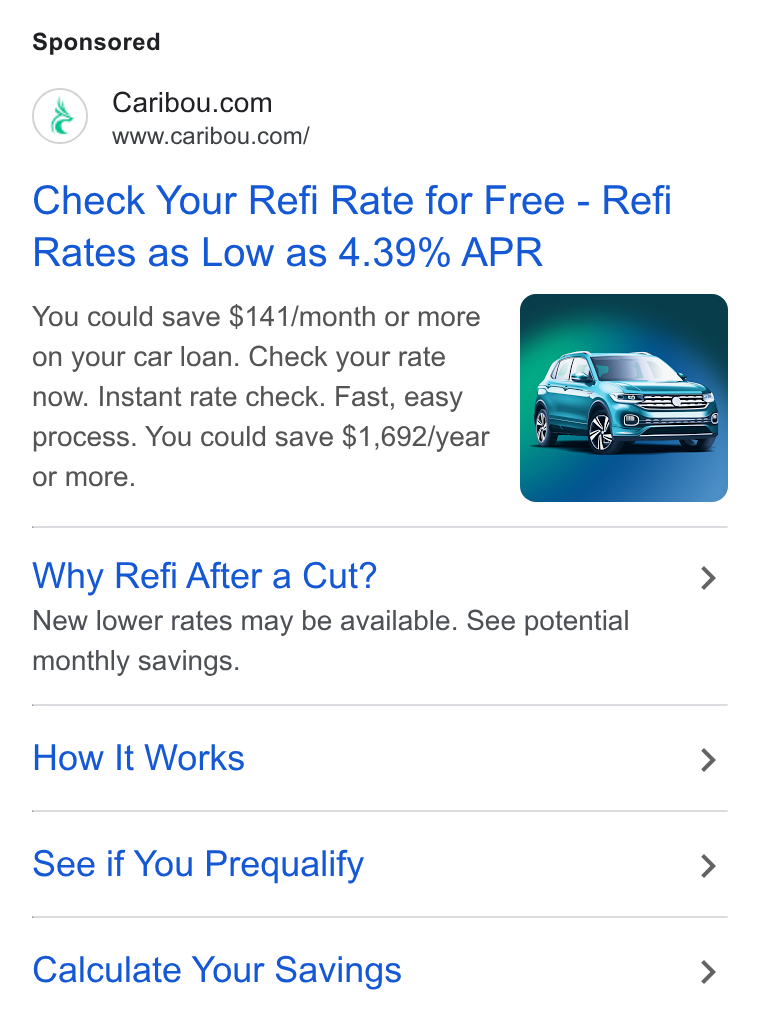Tap the Caribou.com site name
This screenshot has width=760, height=1022.
192,103
